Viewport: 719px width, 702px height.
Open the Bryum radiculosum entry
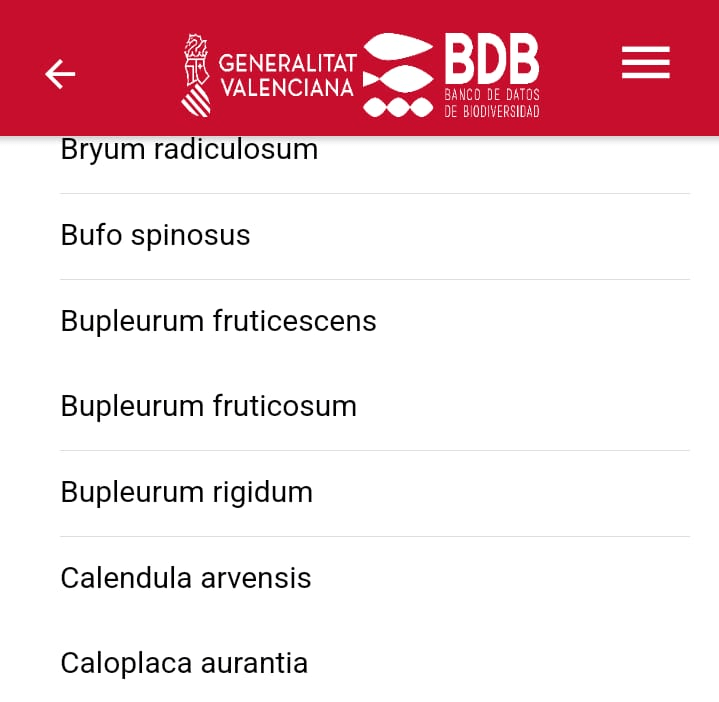189,150
